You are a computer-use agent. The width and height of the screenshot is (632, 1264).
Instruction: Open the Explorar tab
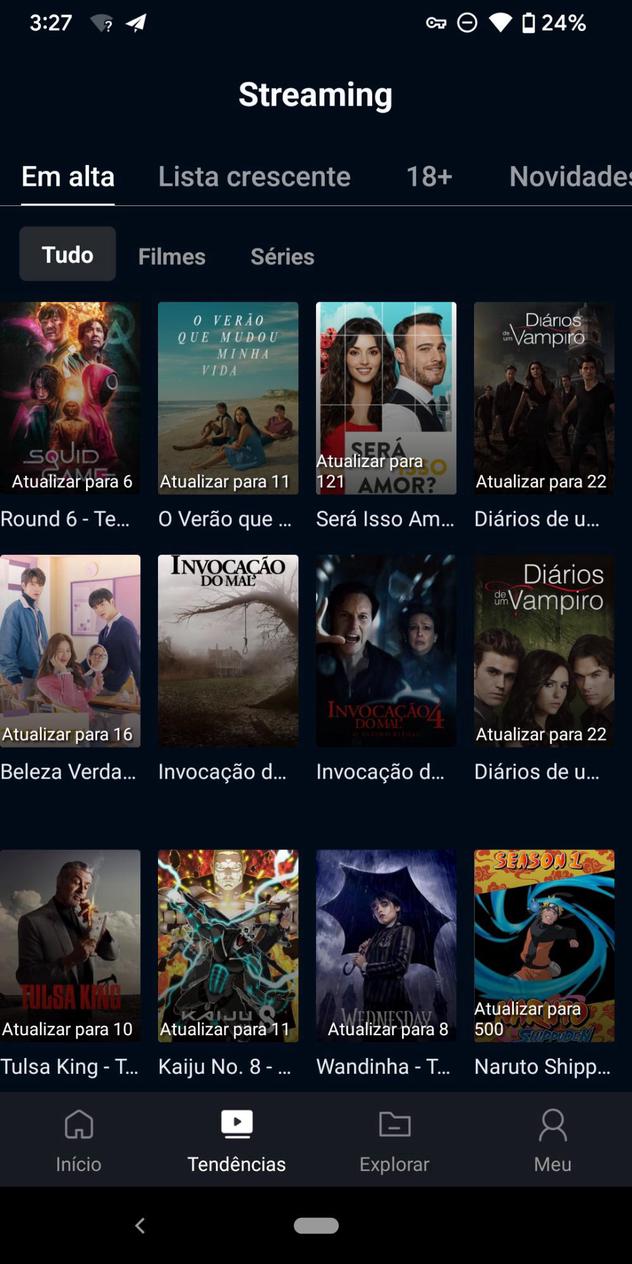coord(394,1140)
